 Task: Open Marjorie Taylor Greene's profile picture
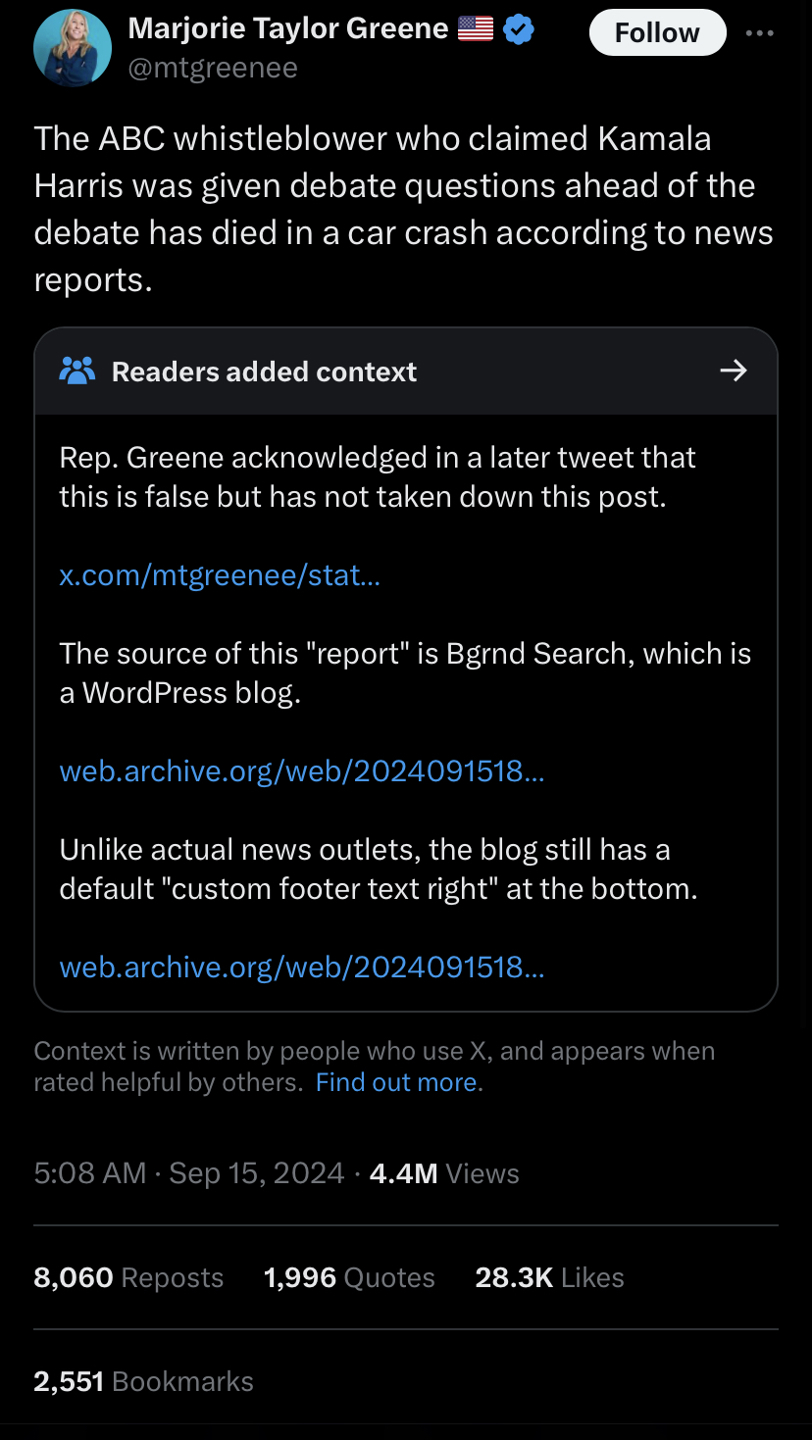(72, 49)
